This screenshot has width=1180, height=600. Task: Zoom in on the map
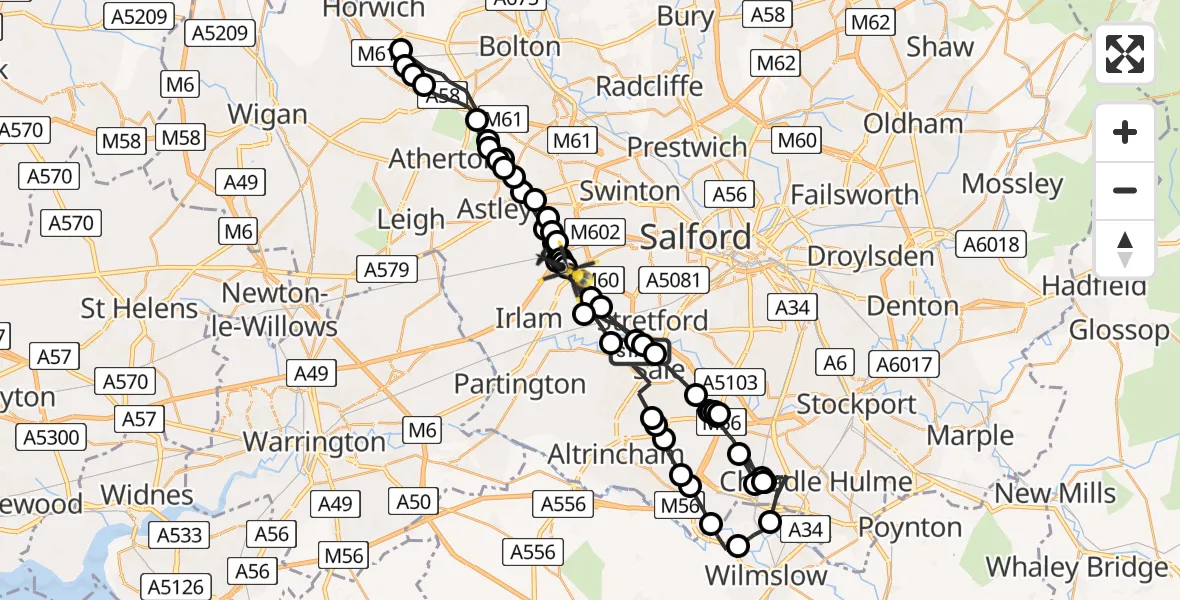point(1125,133)
